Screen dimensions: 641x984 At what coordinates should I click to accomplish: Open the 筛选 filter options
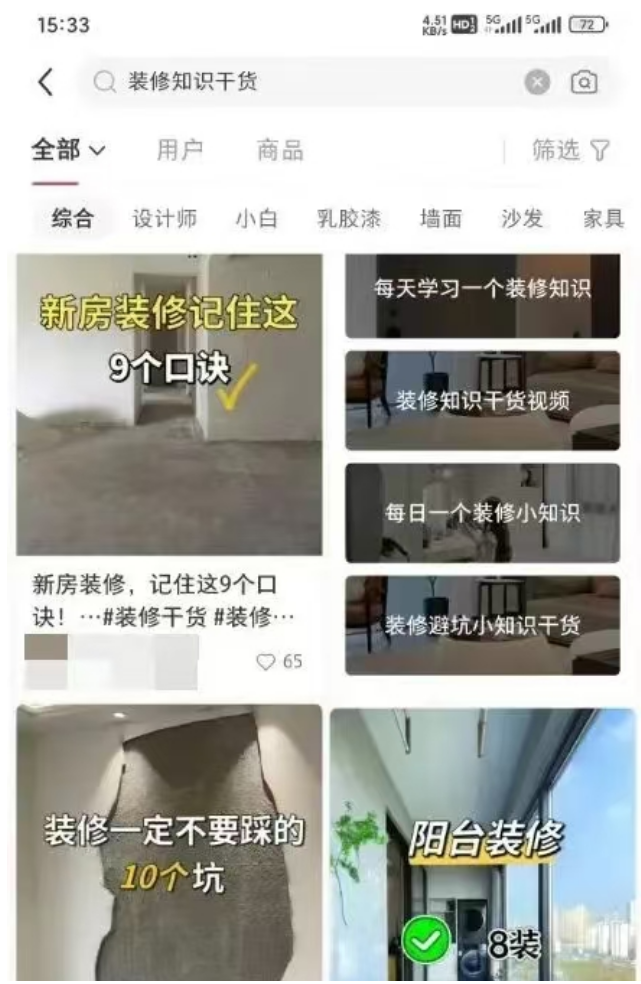(x=570, y=151)
